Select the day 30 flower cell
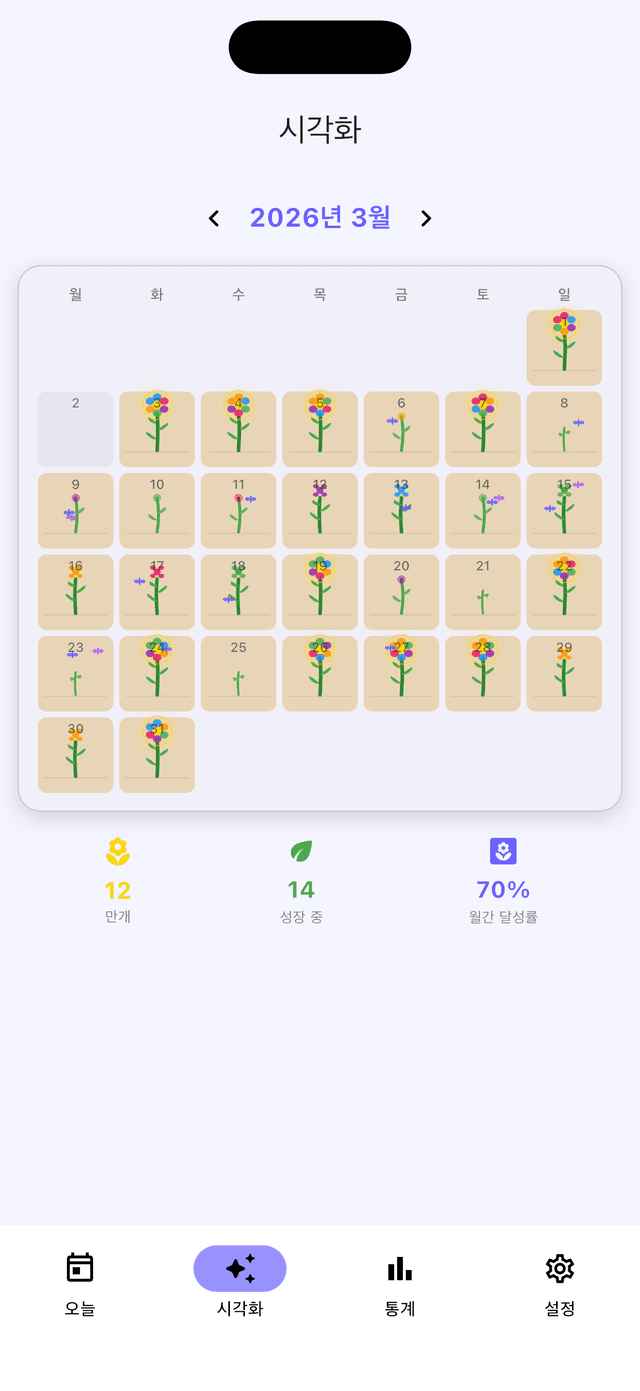 (76, 755)
